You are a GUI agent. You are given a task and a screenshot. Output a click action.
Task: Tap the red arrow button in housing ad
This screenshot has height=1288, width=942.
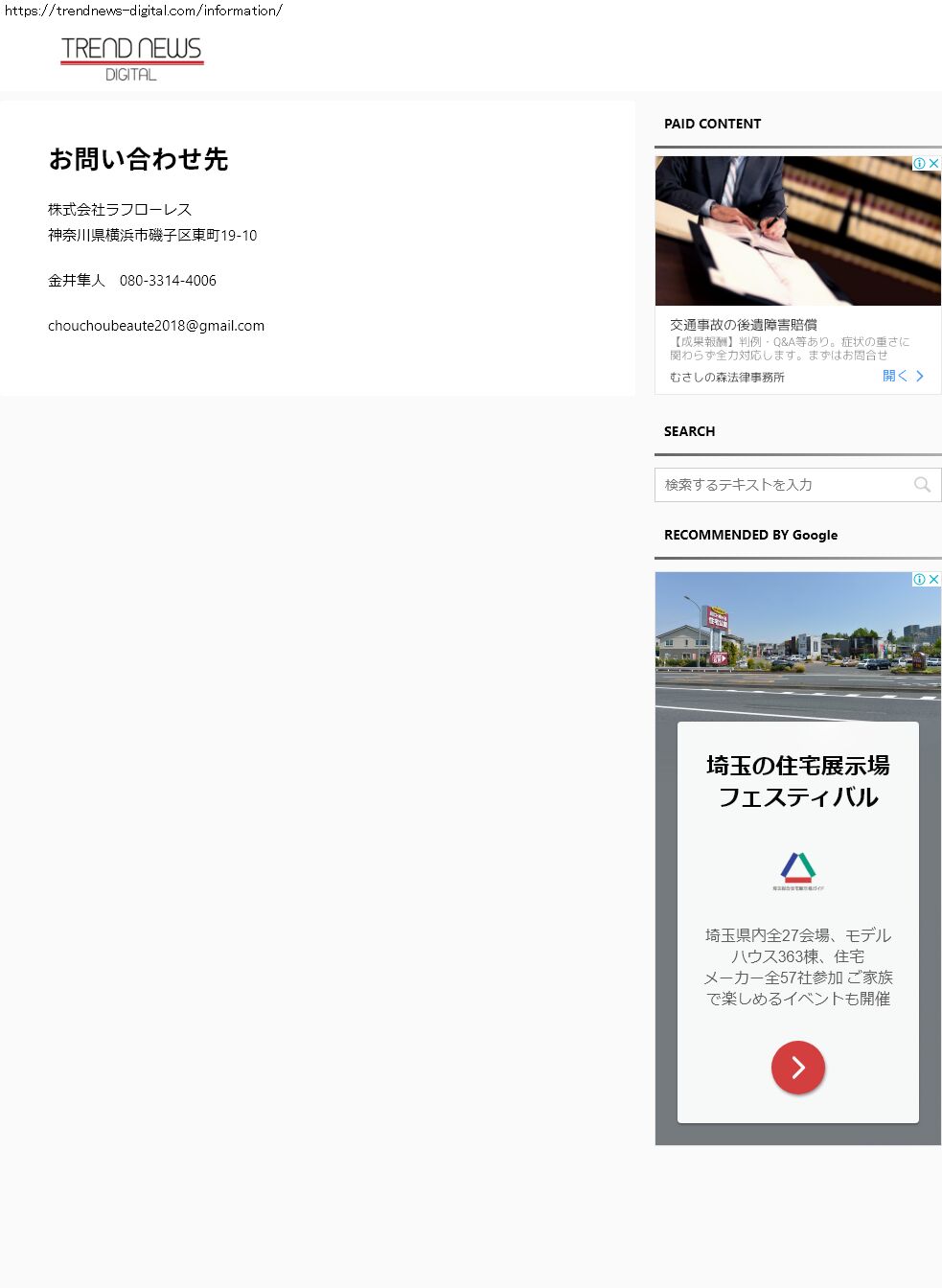tap(797, 1067)
